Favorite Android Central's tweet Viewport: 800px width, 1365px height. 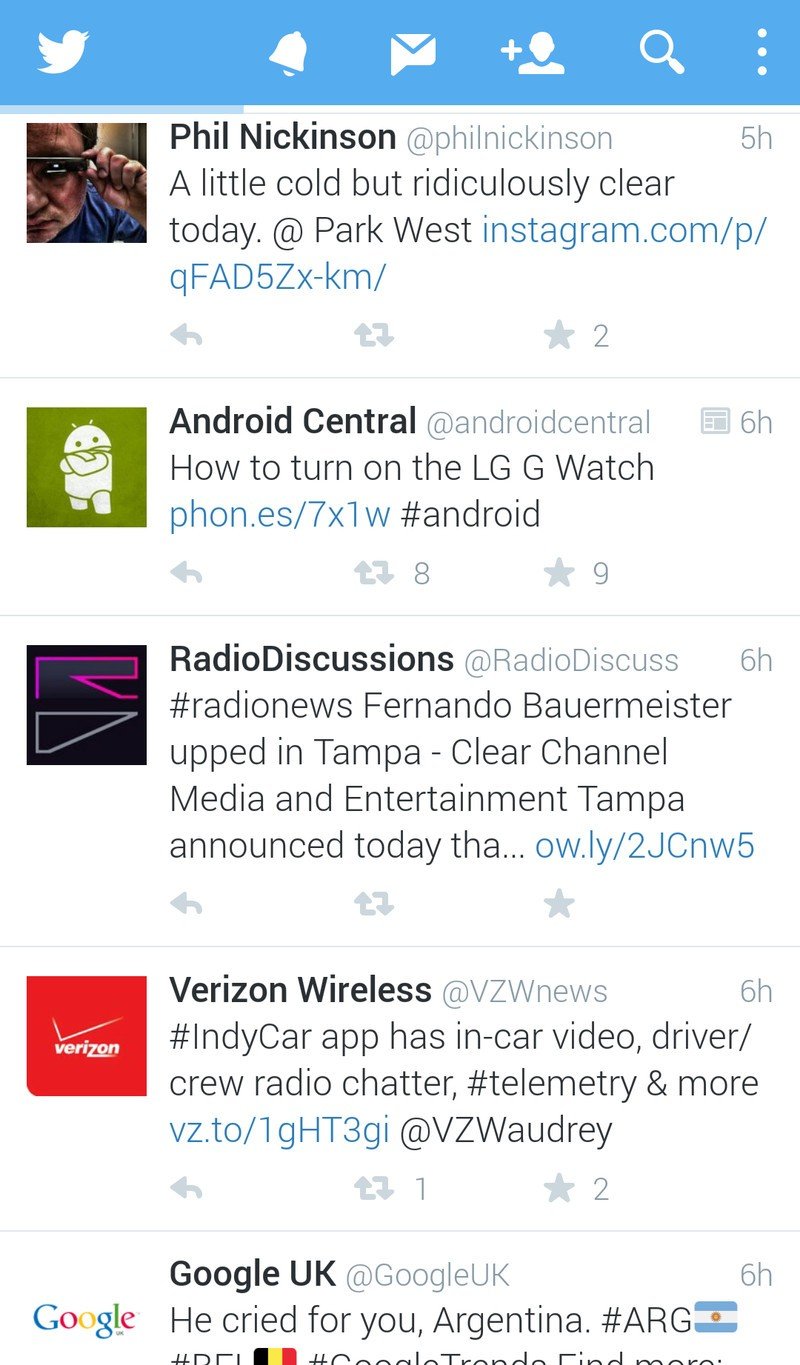(560, 573)
